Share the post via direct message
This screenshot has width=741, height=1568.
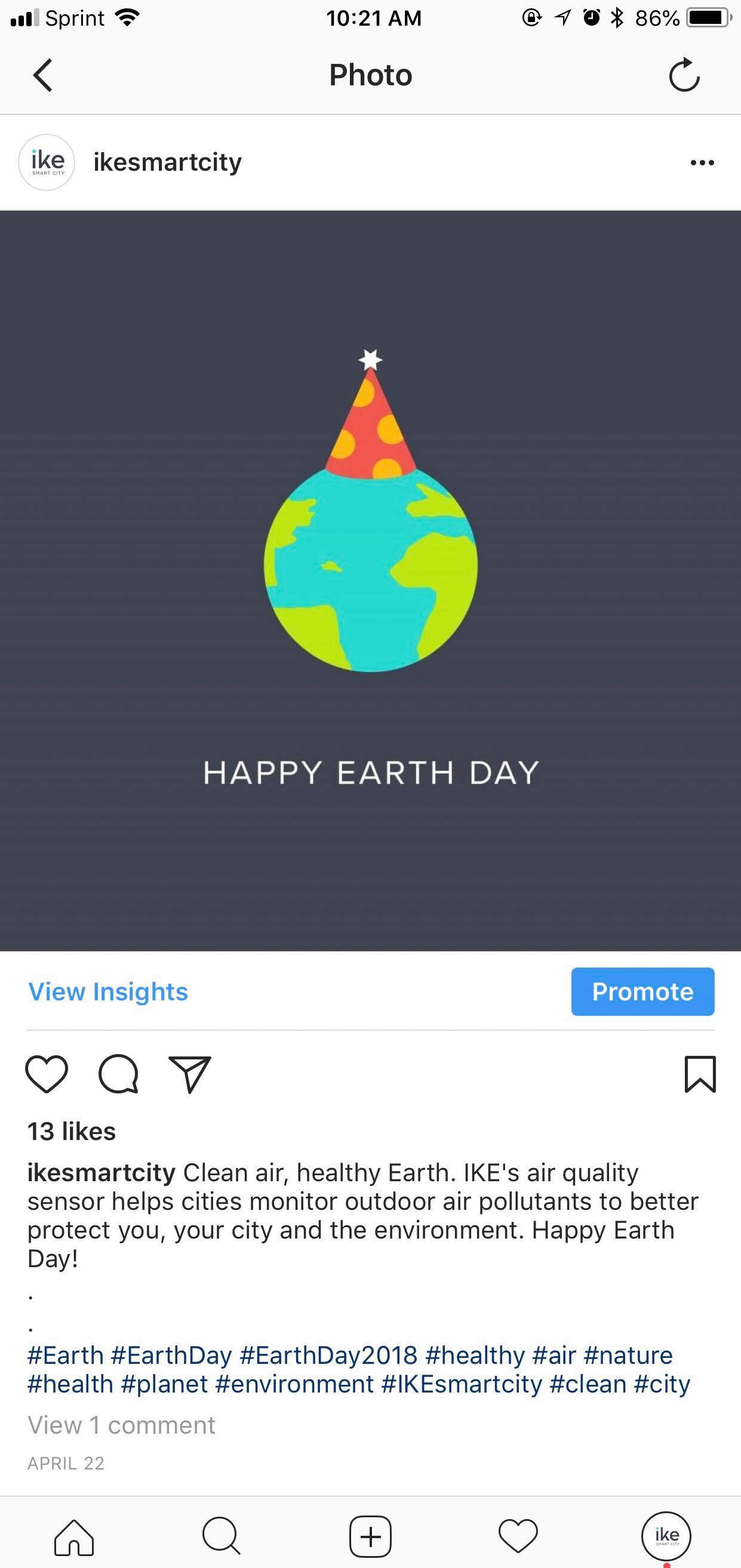(x=190, y=1074)
